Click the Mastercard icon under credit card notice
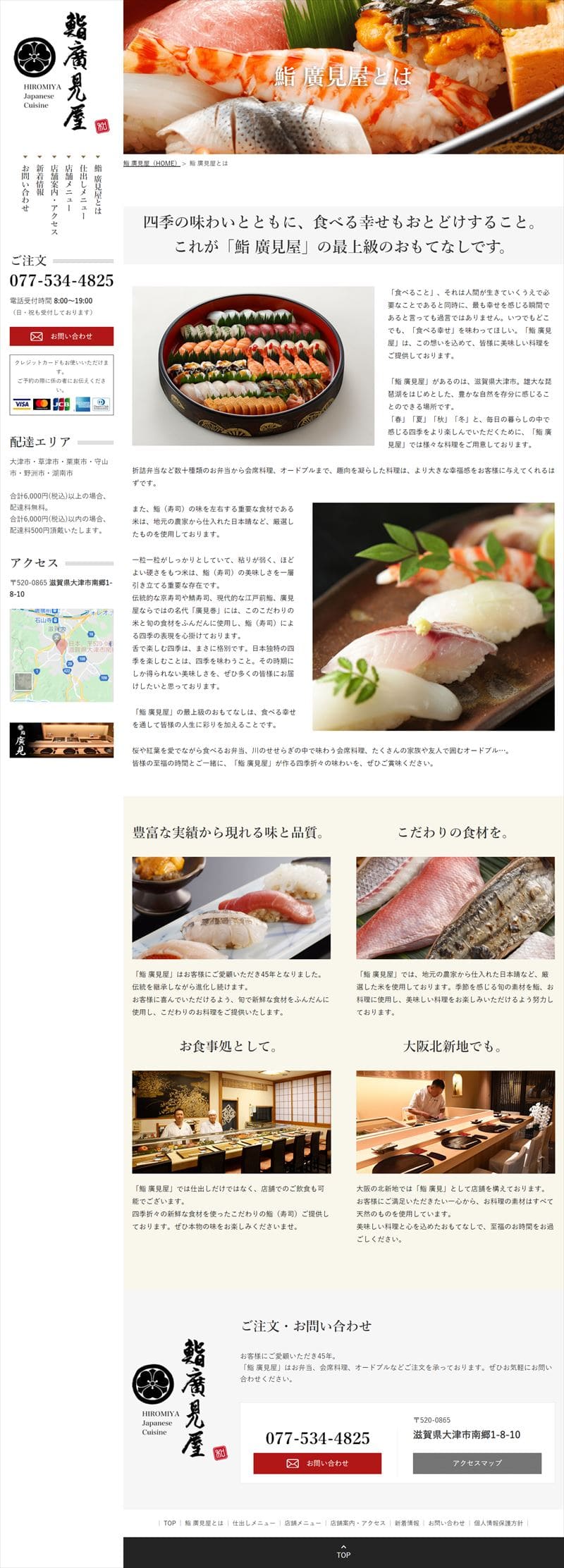 [x=41, y=404]
